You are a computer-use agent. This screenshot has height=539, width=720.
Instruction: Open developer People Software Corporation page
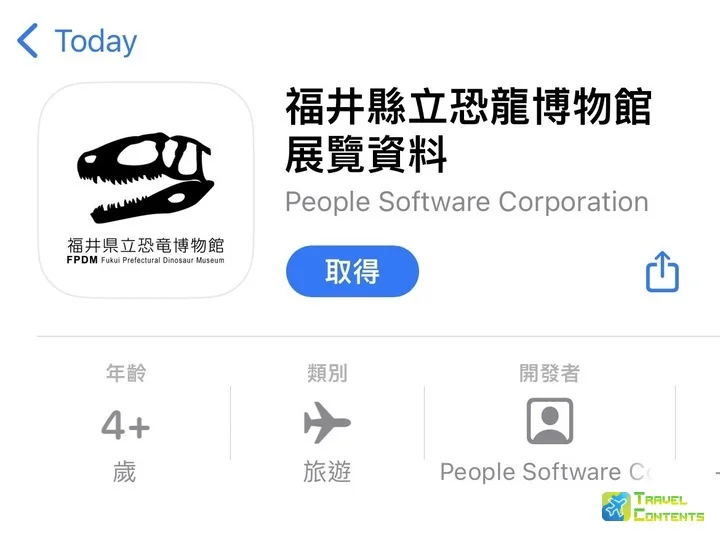(466, 202)
